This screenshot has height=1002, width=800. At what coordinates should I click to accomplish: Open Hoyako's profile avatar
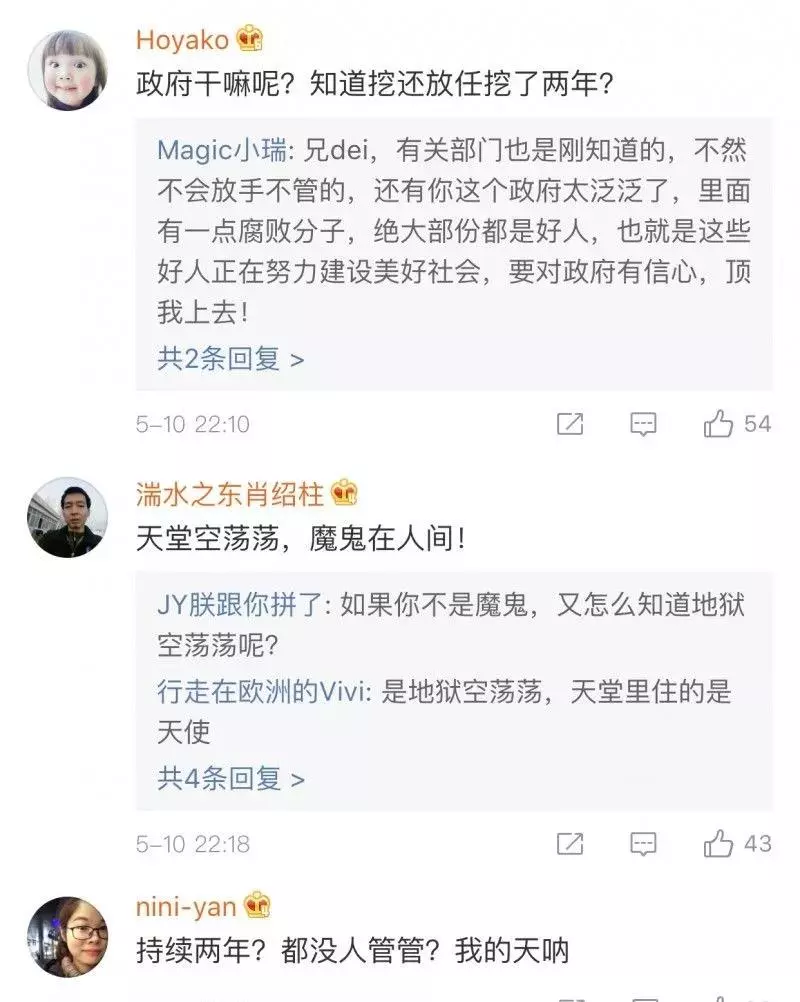(x=67, y=70)
